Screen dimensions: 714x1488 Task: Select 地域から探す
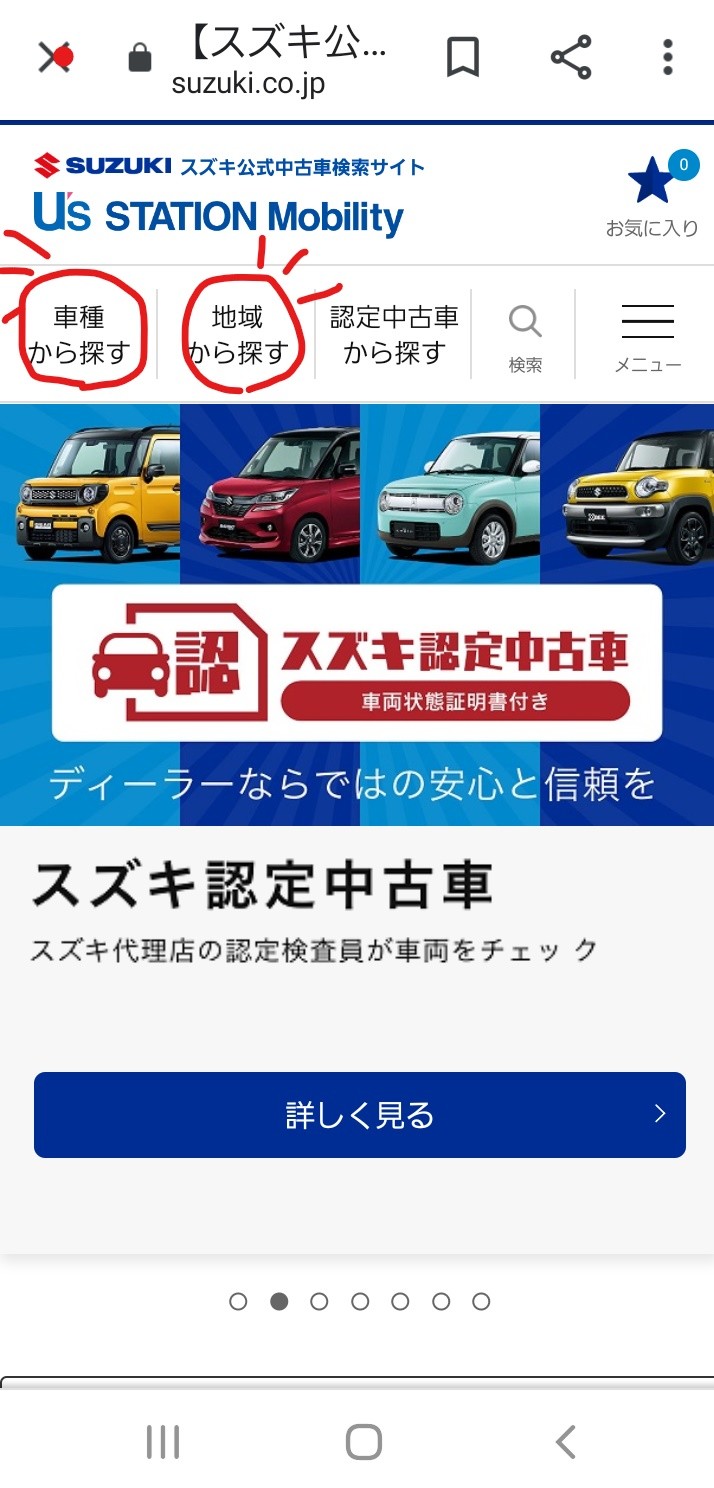(x=237, y=335)
